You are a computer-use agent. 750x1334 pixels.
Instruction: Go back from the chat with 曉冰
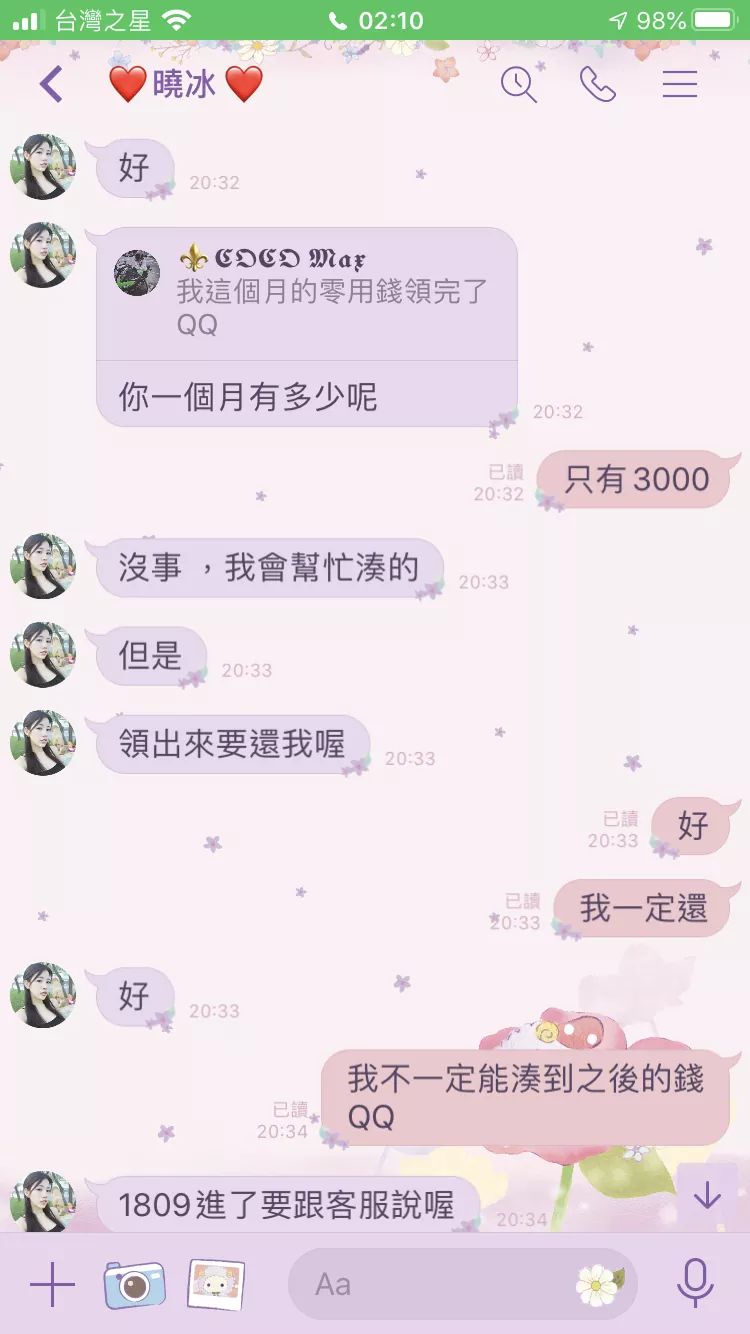pyautogui.click(x=52, y=85)
